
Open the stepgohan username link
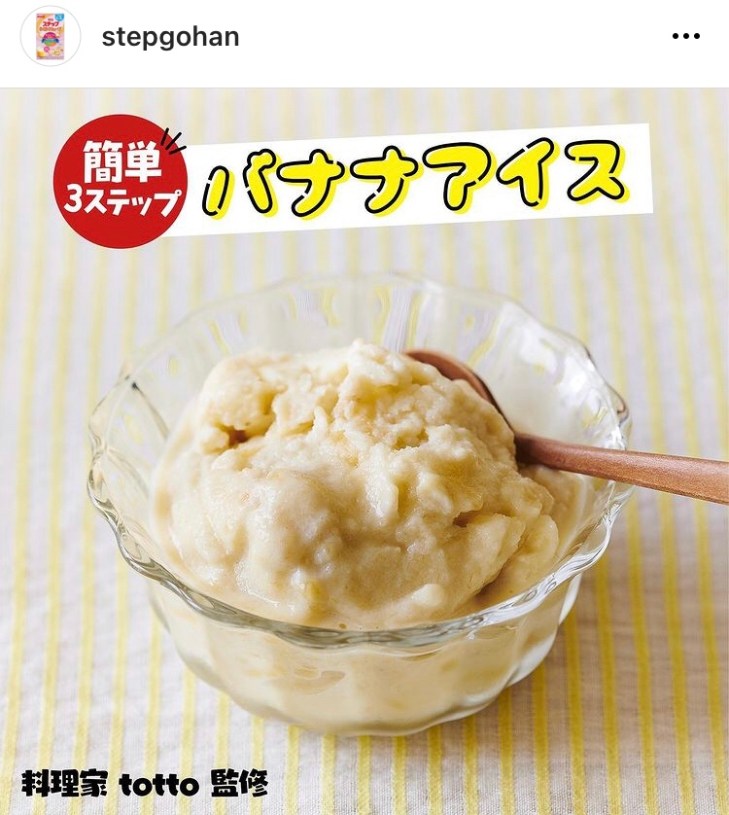pyautogui.click(x=170, y=37)
